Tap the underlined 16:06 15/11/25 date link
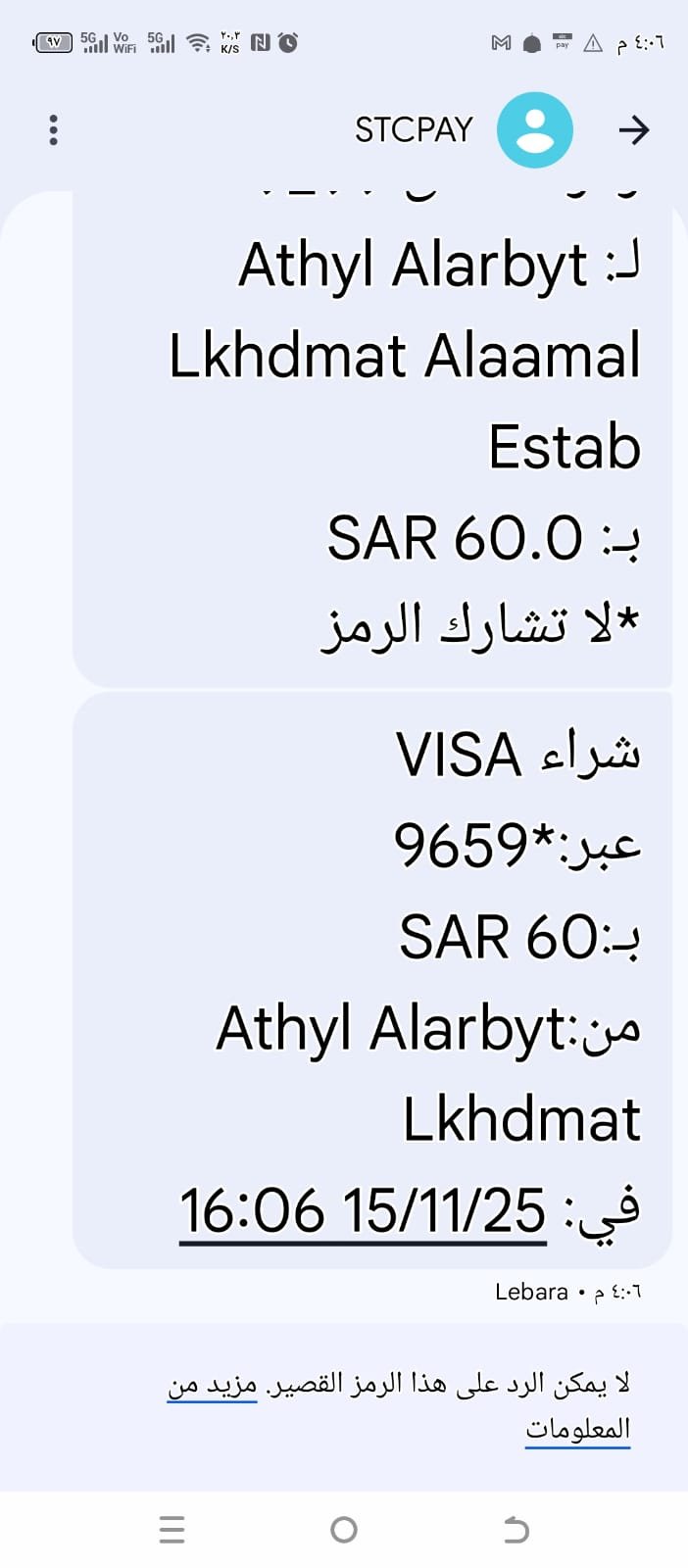 pyautogui.click(x=363, y=1210)
